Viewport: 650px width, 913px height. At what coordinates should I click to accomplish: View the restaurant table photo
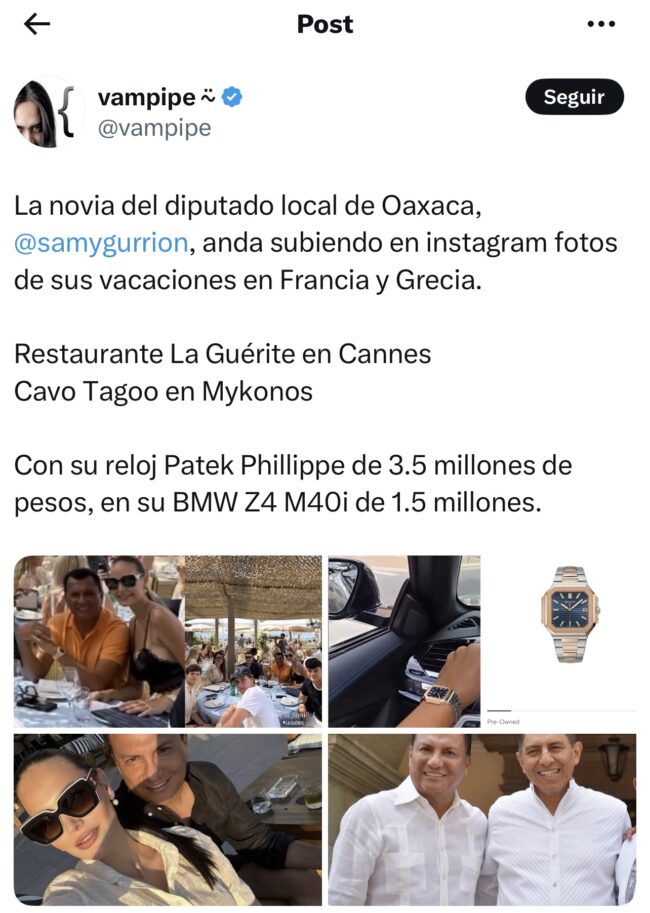coord(168,642)
